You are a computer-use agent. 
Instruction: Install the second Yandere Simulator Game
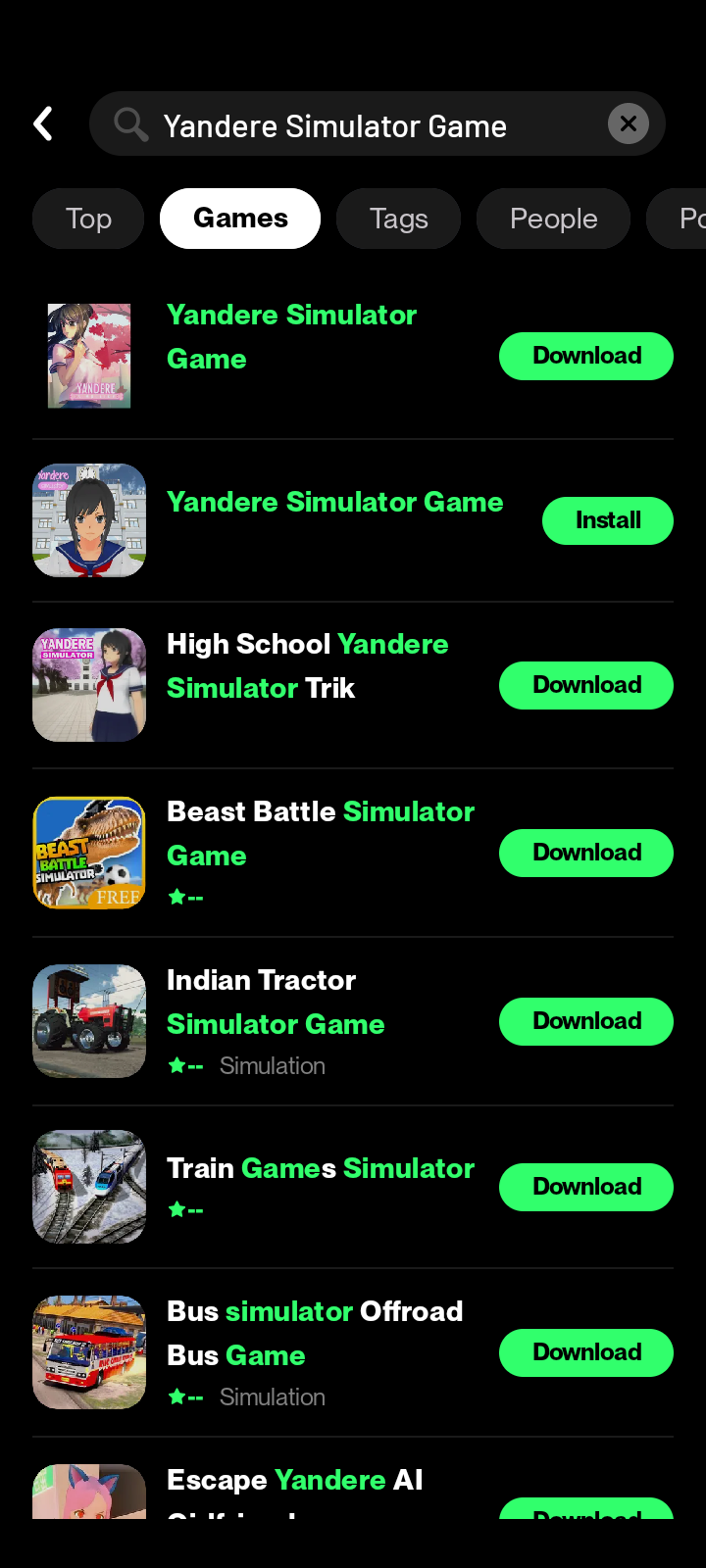[x=608, y=520]
